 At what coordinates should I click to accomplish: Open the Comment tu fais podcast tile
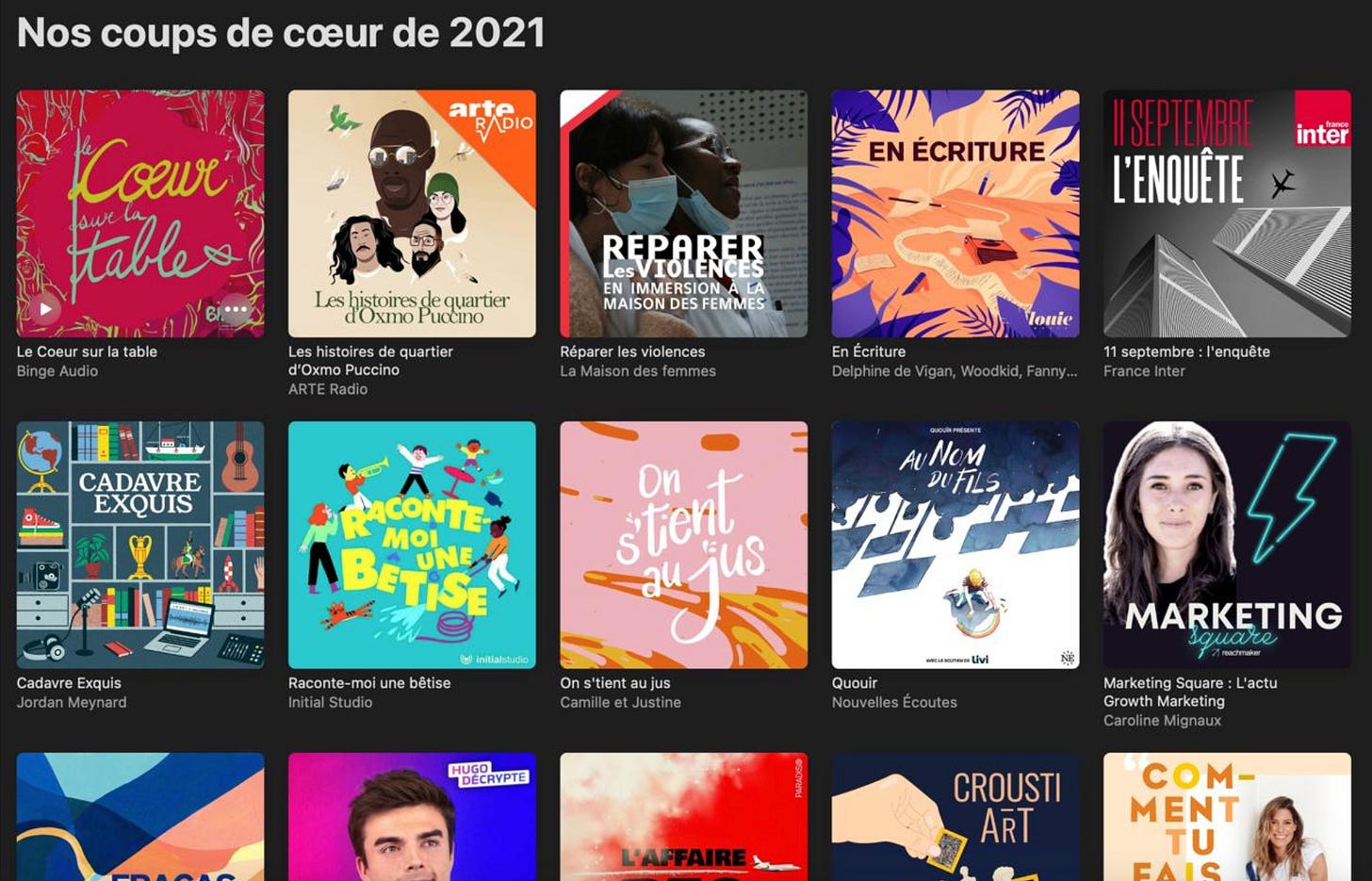[1226, 818]
